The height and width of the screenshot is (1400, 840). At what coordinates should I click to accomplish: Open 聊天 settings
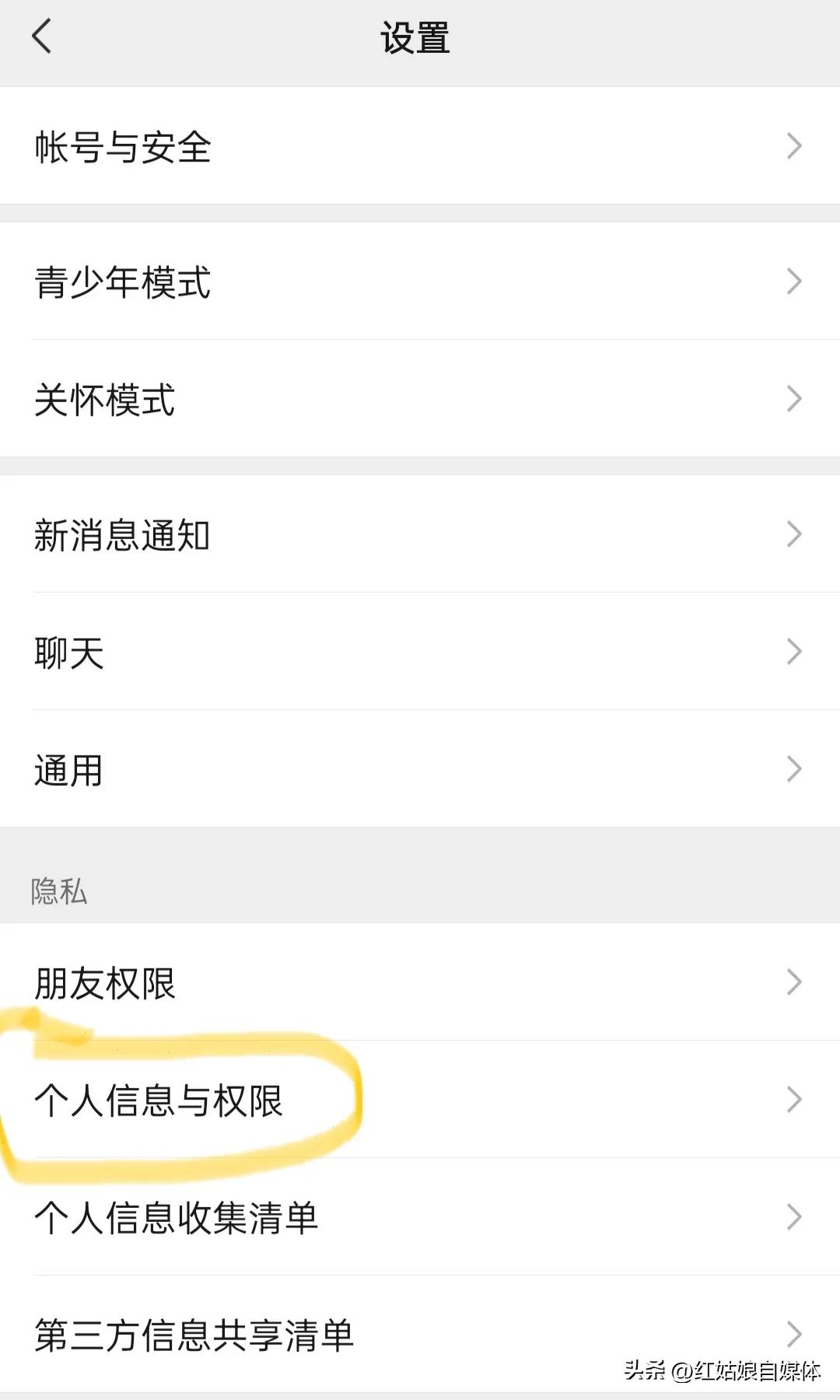click(420, 652)
